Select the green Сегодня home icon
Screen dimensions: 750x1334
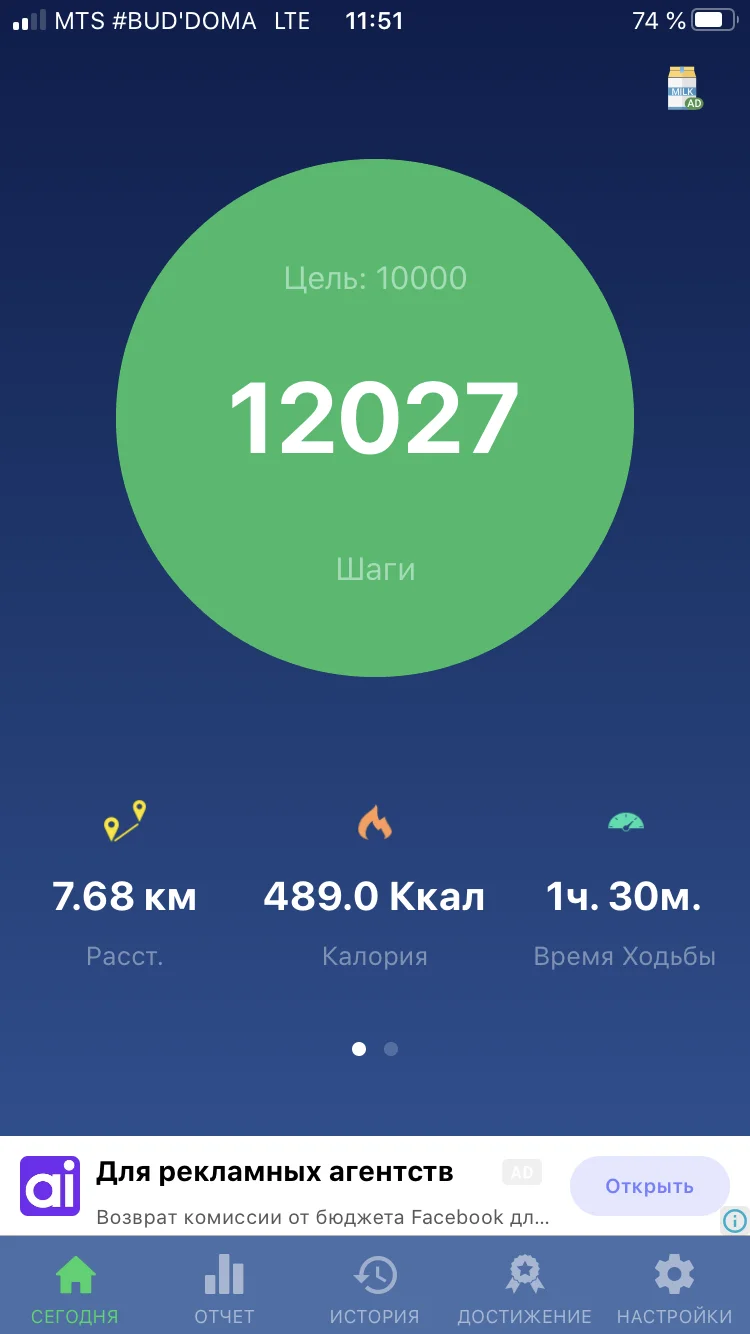point(74,1273)
